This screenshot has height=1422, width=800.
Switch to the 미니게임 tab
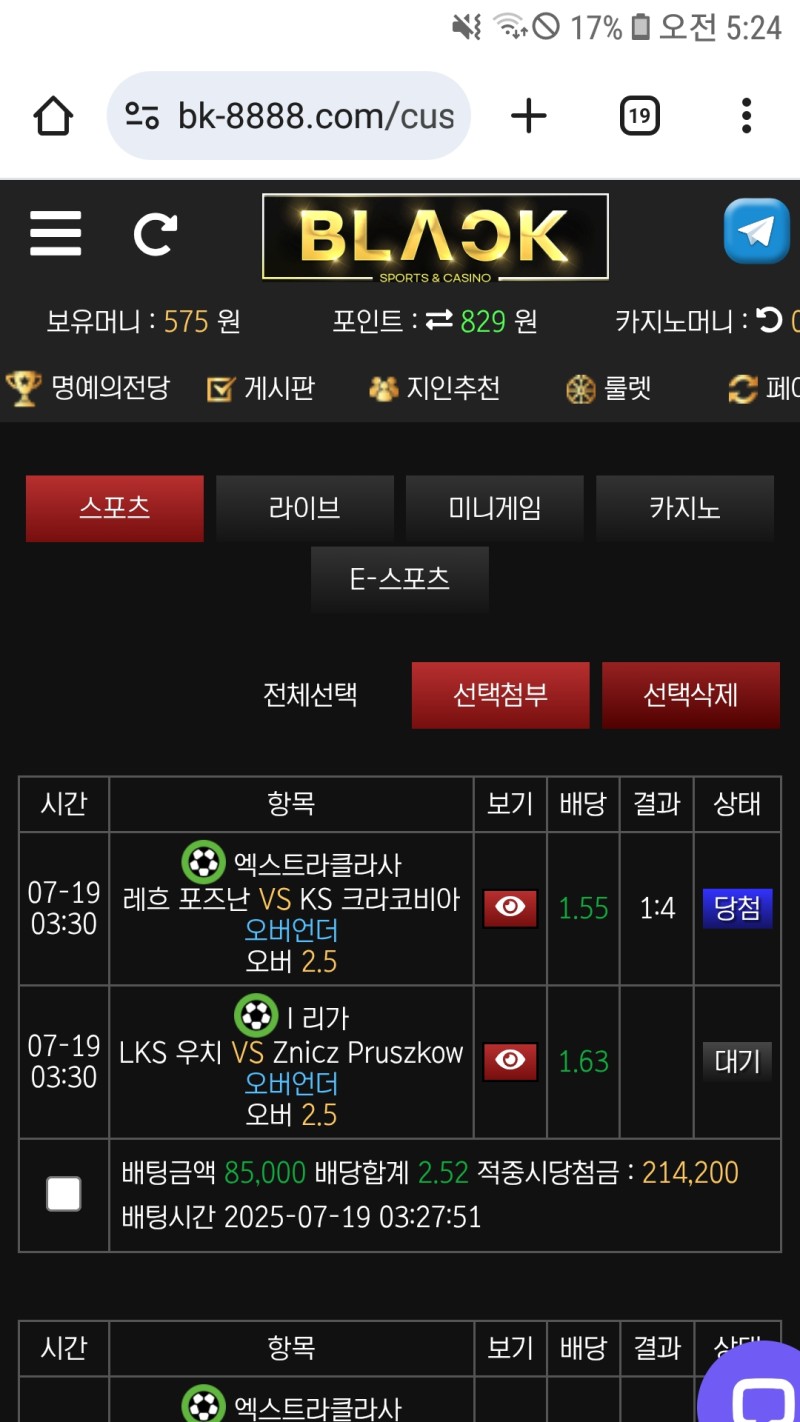click(495, 508)
